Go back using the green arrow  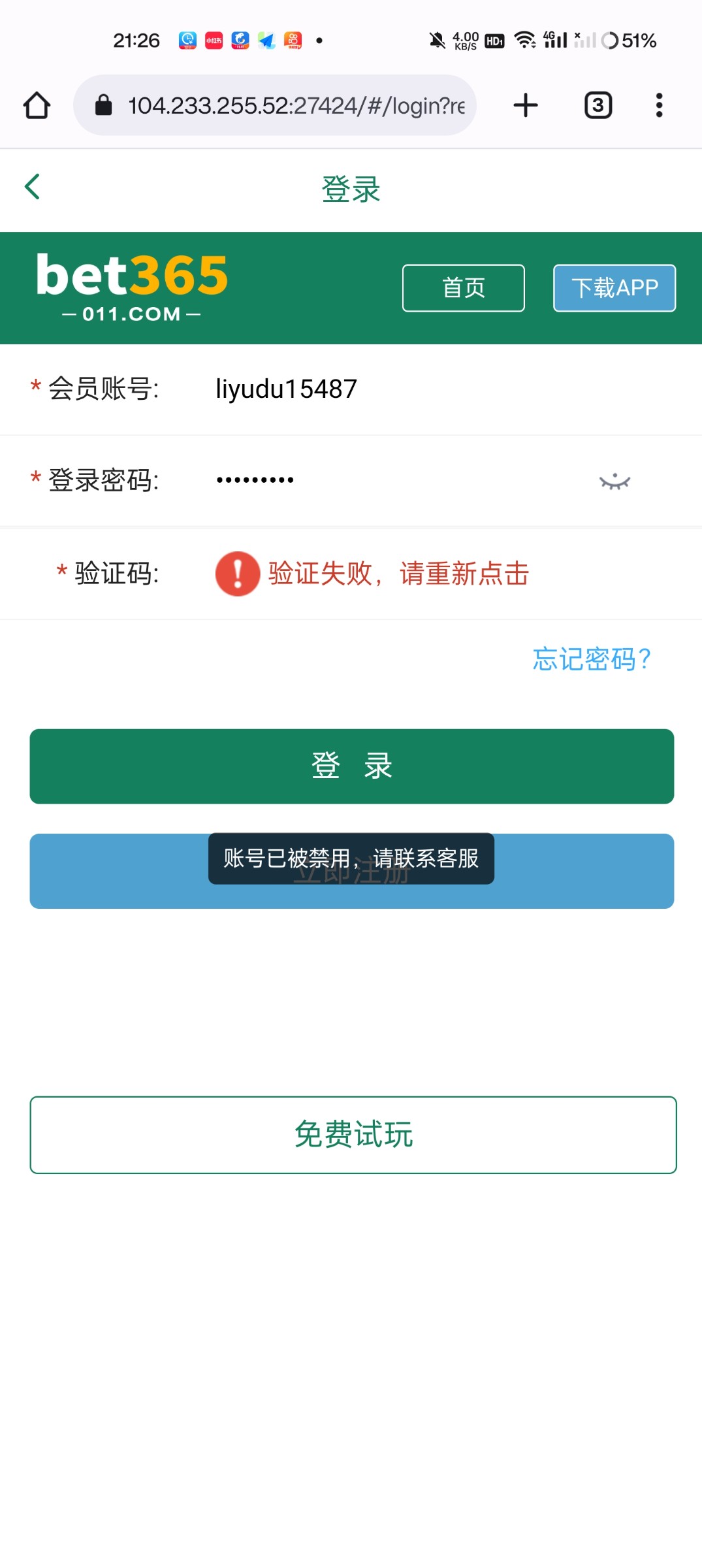point(33,187)
